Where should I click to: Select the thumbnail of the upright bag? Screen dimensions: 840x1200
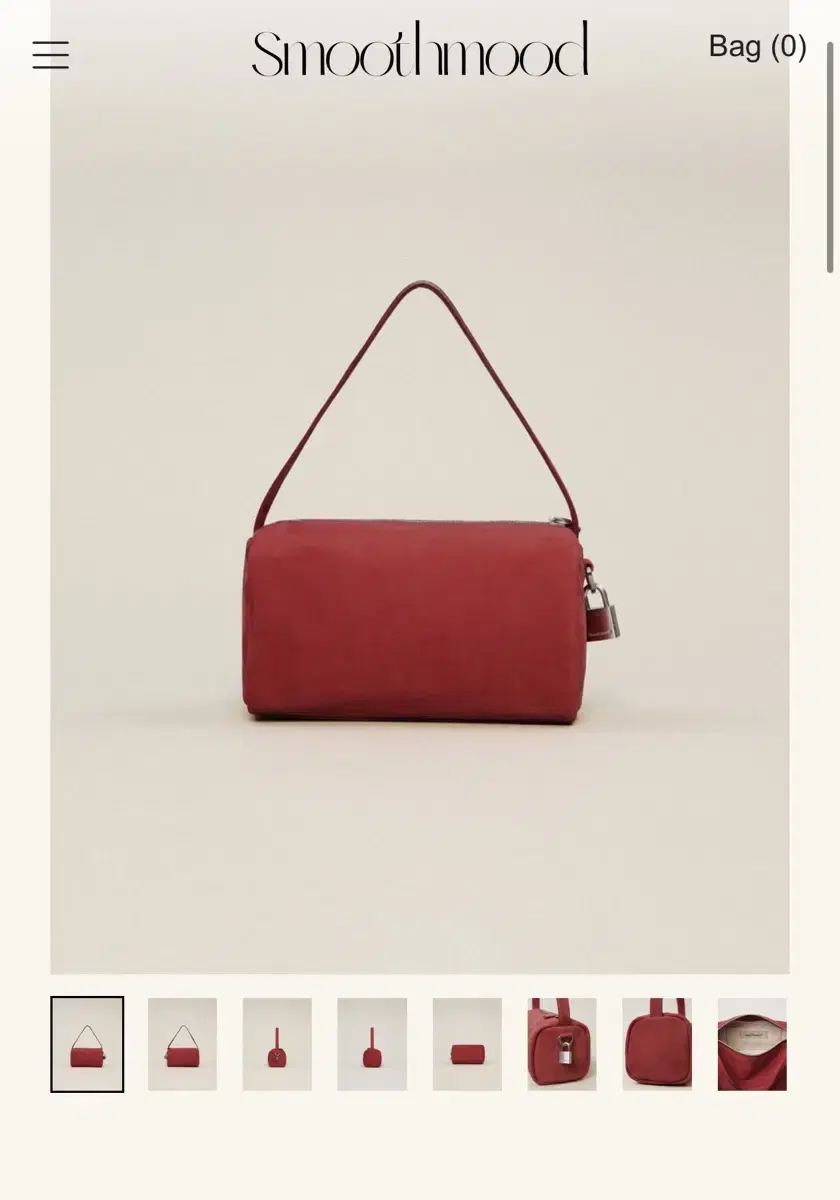[277, 1044]
